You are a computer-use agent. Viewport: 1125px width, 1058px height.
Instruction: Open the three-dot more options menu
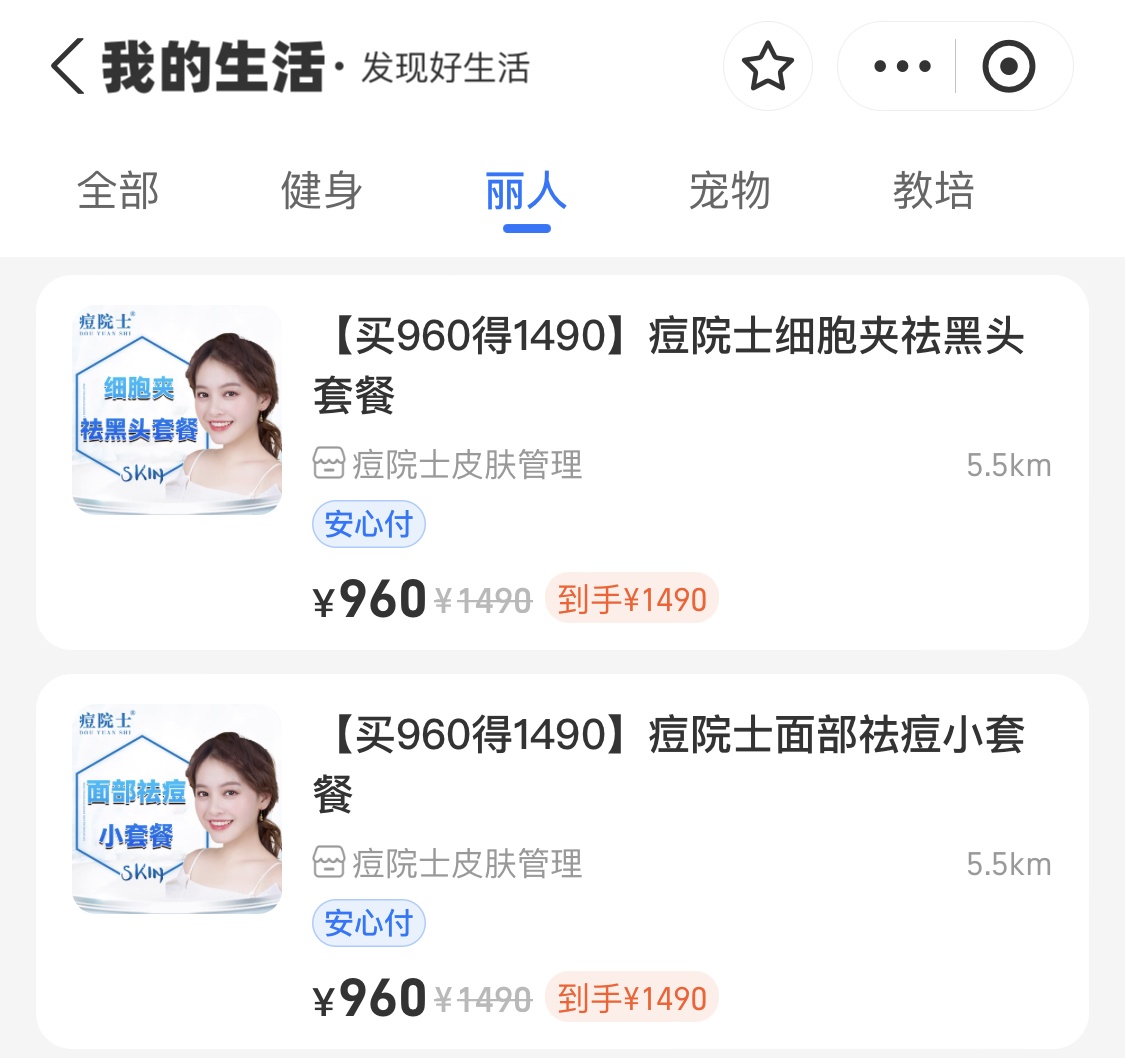[x=902, y=67]
